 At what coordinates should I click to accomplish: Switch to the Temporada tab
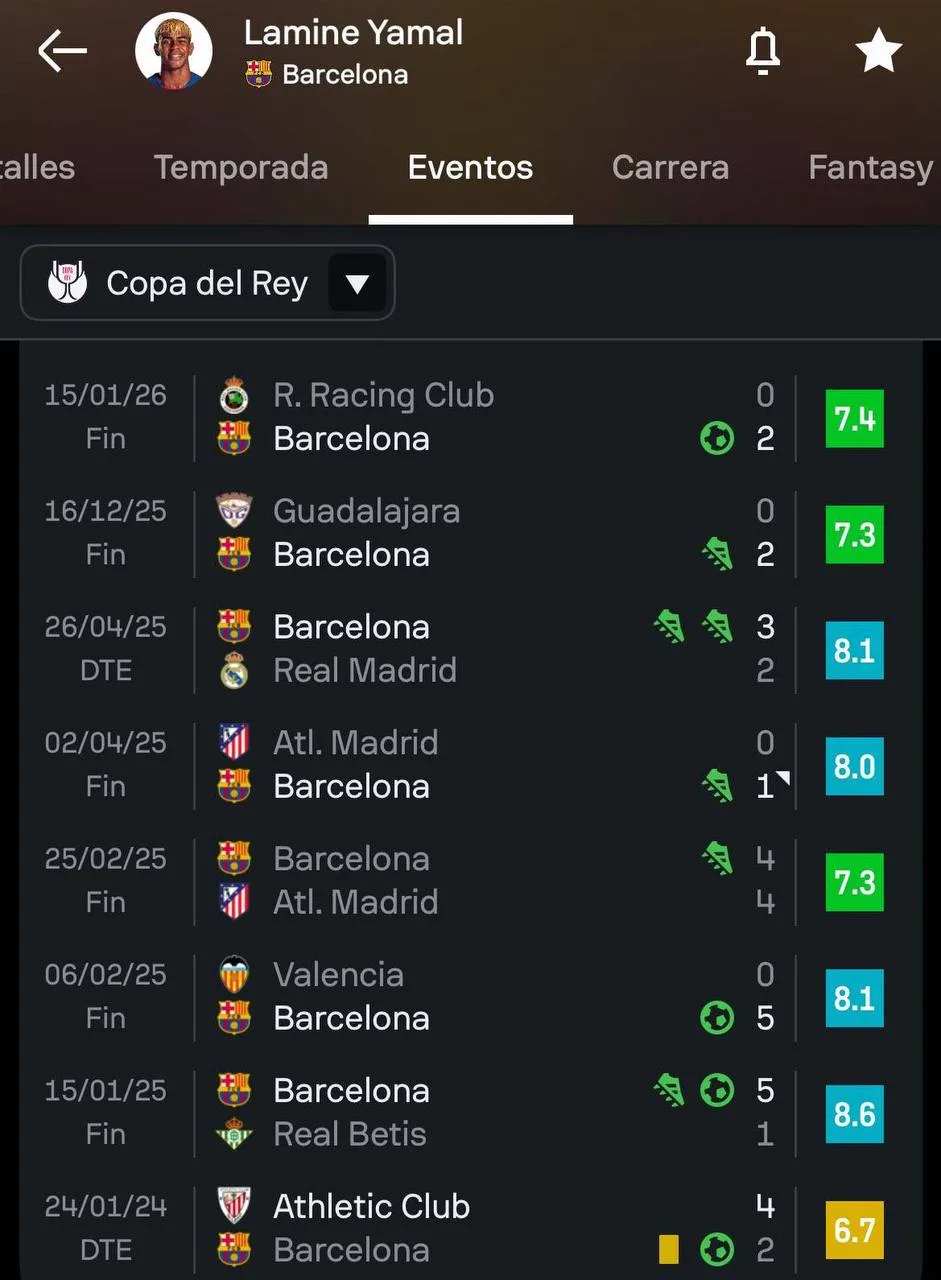click(241, 167)
